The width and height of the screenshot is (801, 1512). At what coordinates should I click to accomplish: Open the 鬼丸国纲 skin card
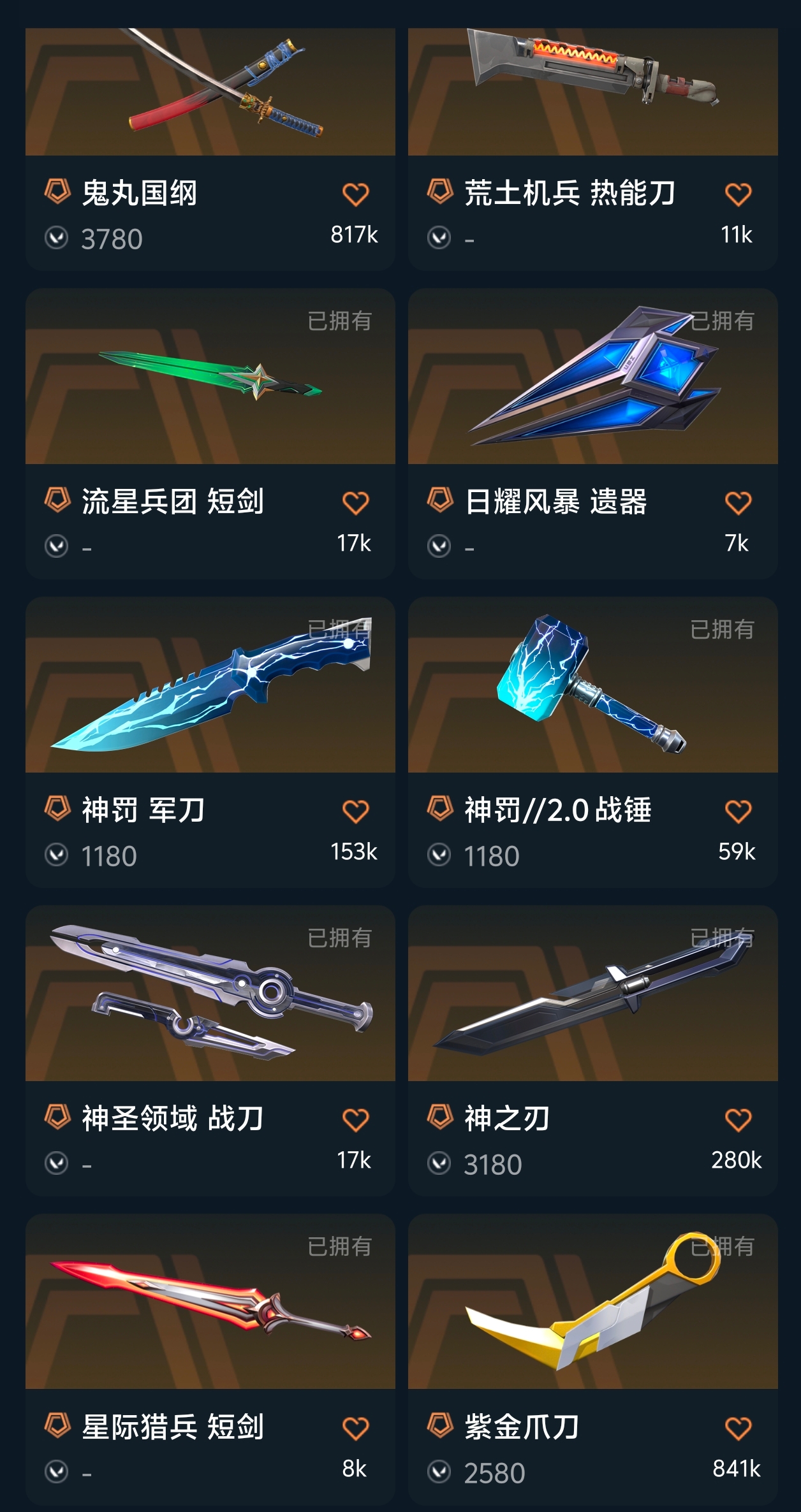pyautogui.click(x=210, y=92)
